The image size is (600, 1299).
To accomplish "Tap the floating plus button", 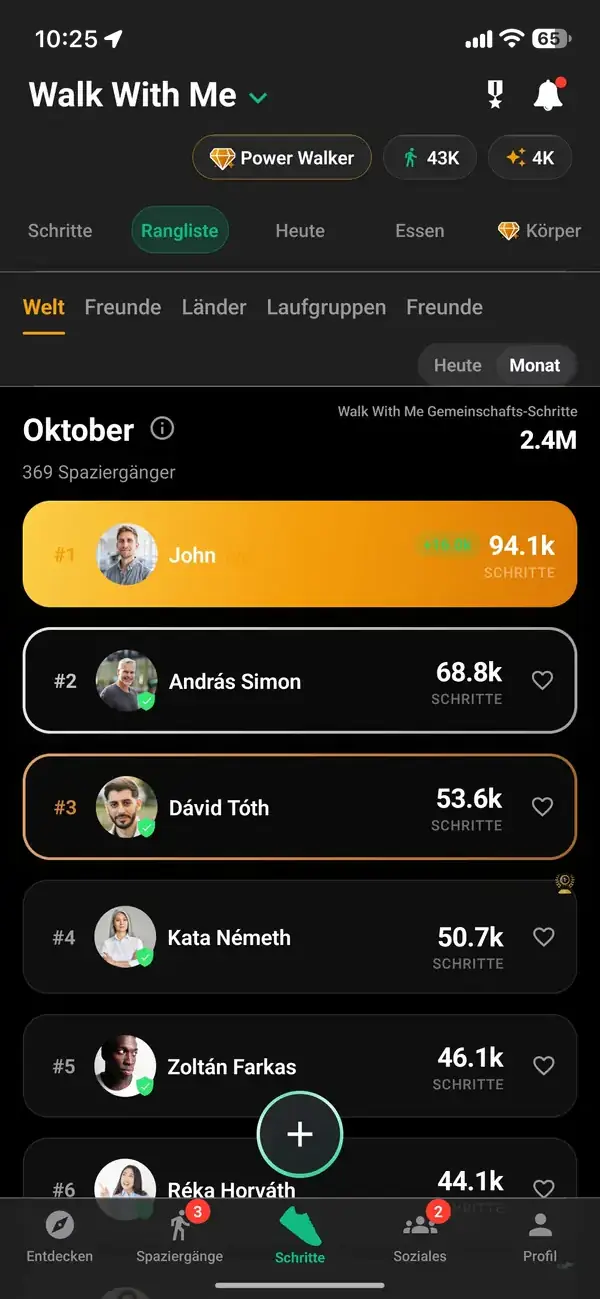I will pyautogui.click(x=300, y=1134).
